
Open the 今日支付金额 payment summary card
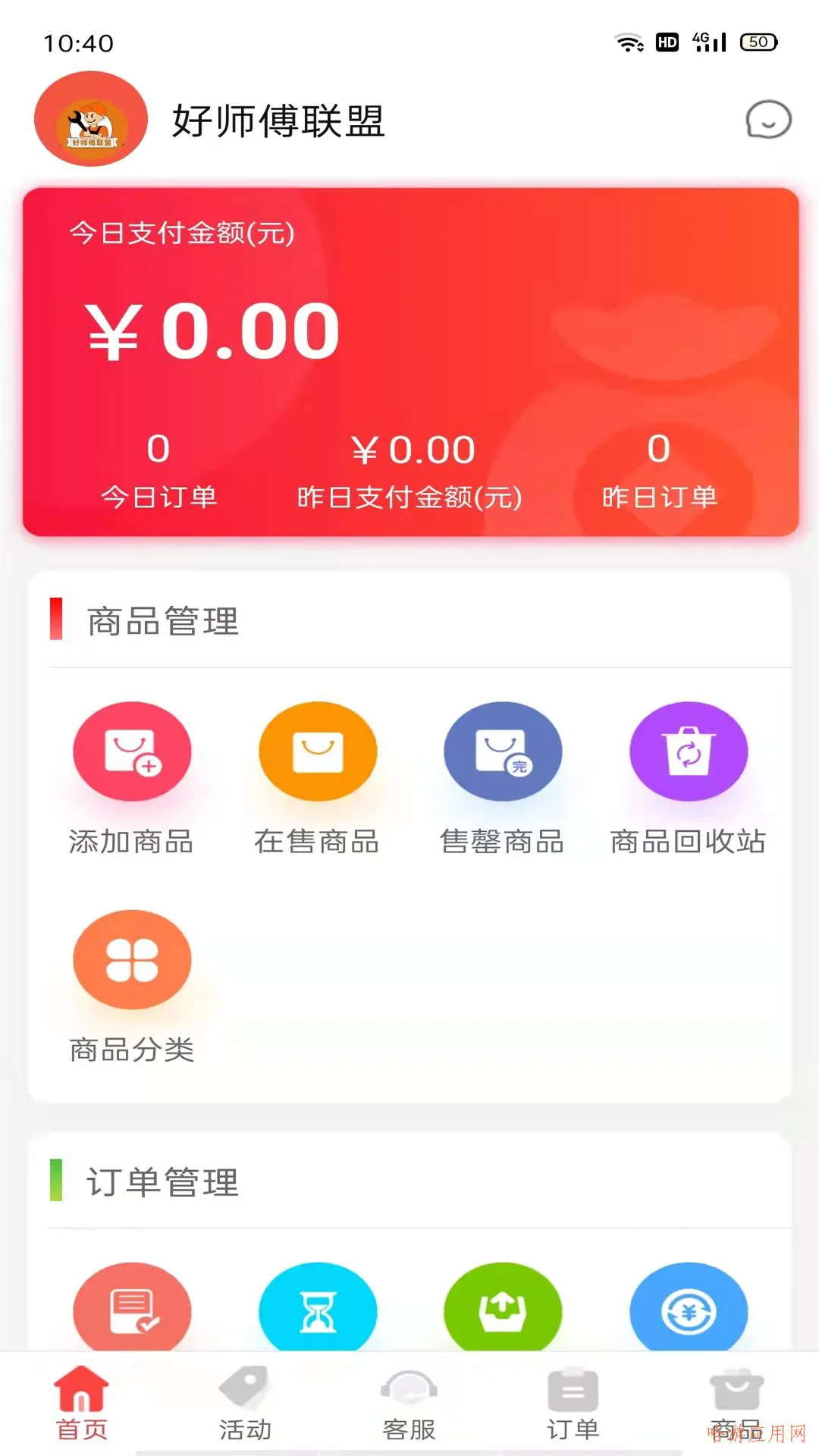[410, 362]
